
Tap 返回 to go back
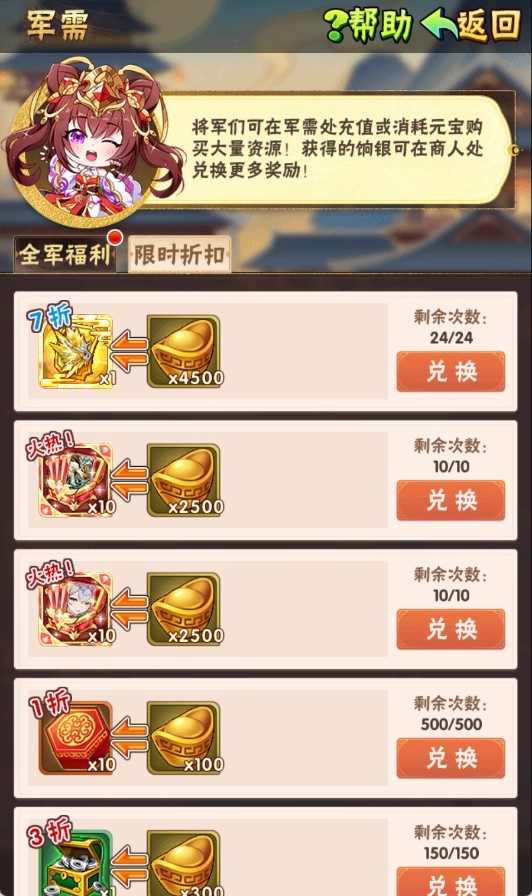click(471, 26)
